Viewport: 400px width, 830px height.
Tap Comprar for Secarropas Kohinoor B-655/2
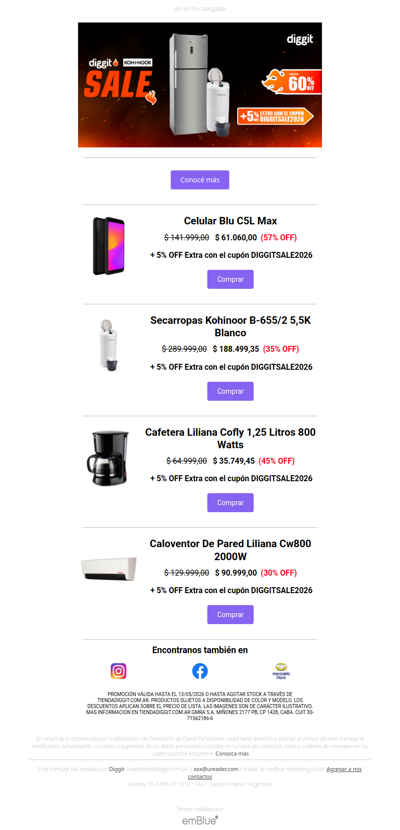[230, 391]
